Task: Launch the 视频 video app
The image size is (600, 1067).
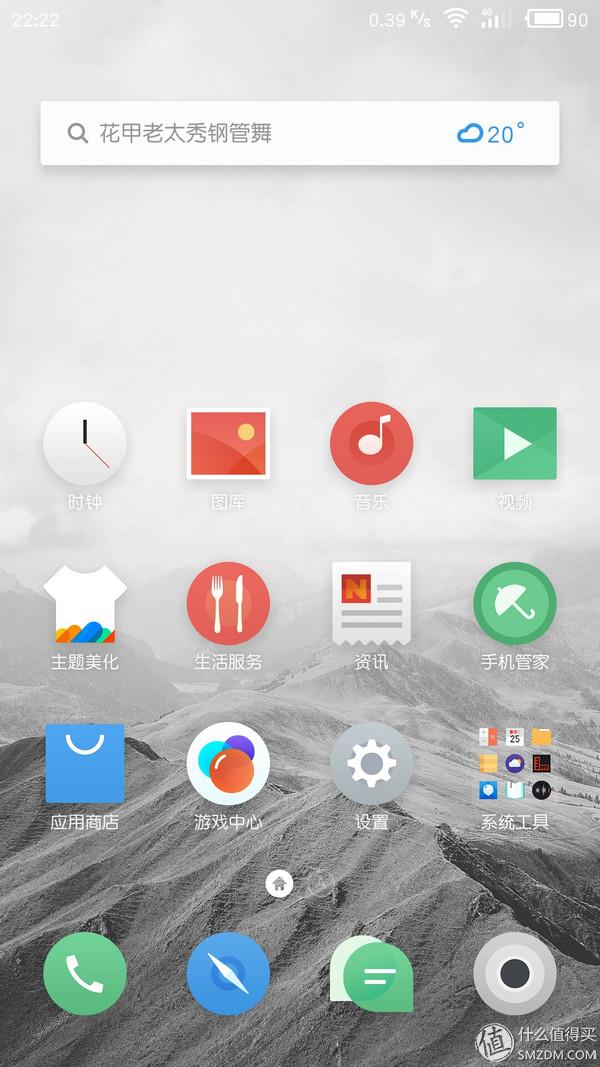Action: point(514,444)
